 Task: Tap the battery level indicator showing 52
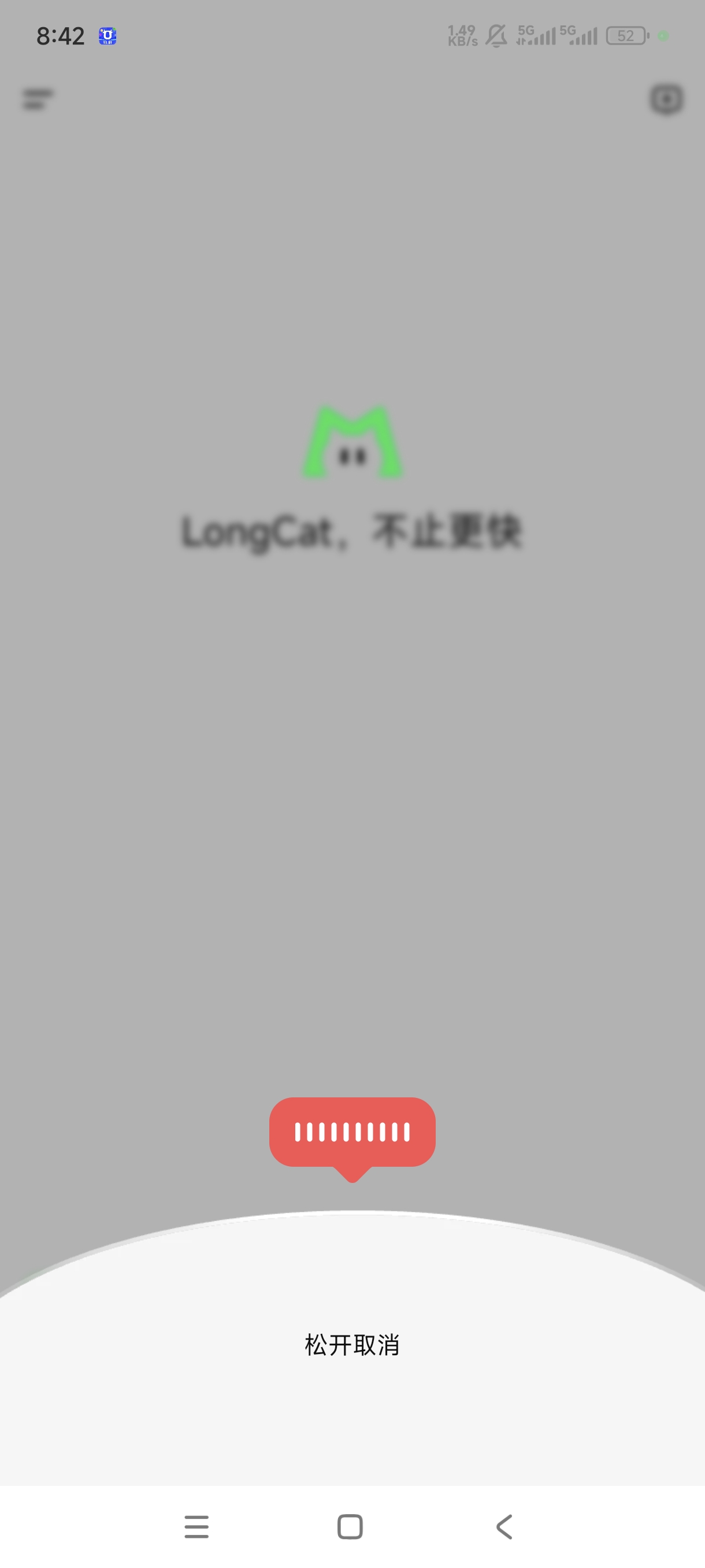[625, 35]
